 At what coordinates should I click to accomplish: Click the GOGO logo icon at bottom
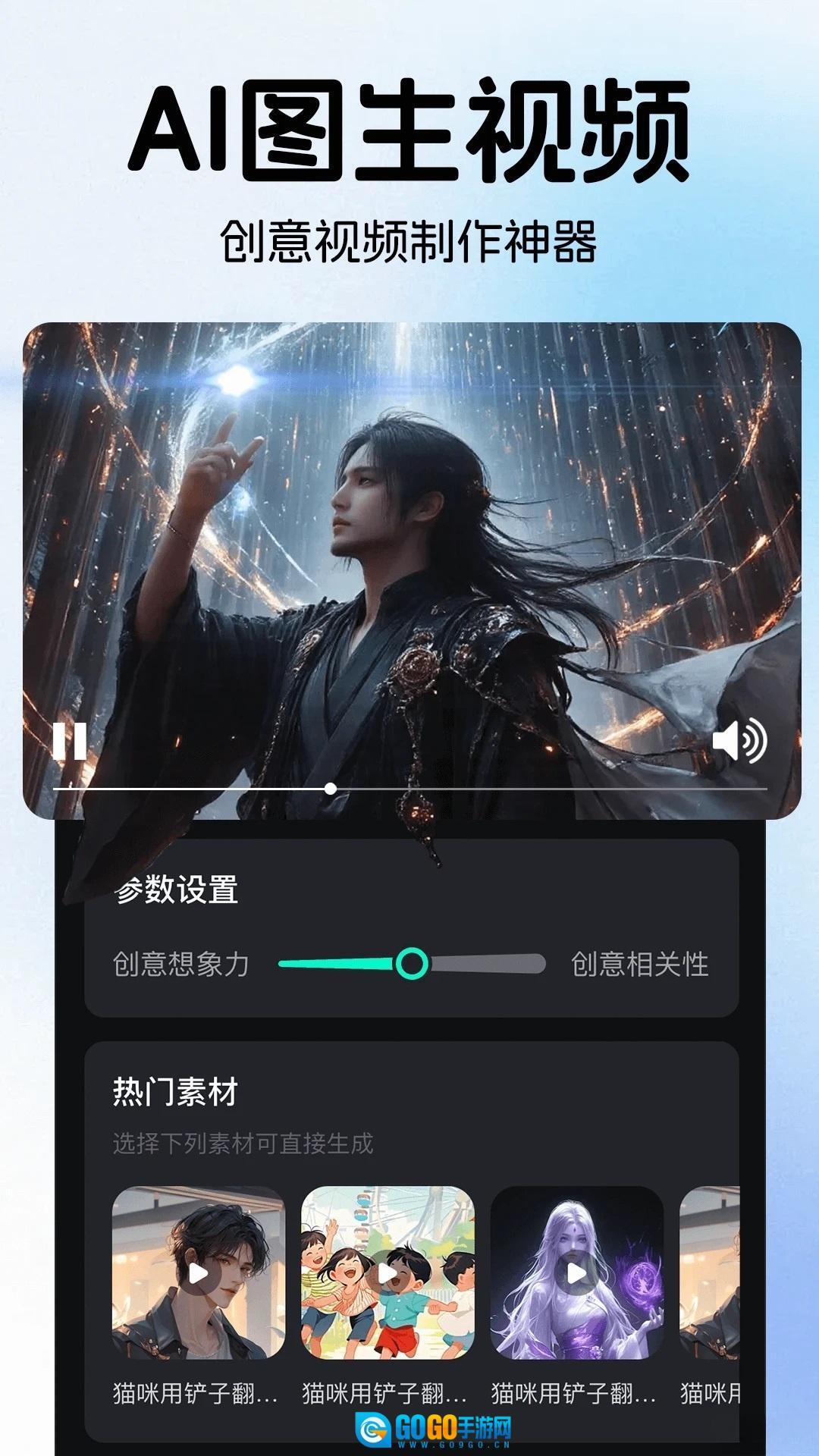pos(374,1430)
